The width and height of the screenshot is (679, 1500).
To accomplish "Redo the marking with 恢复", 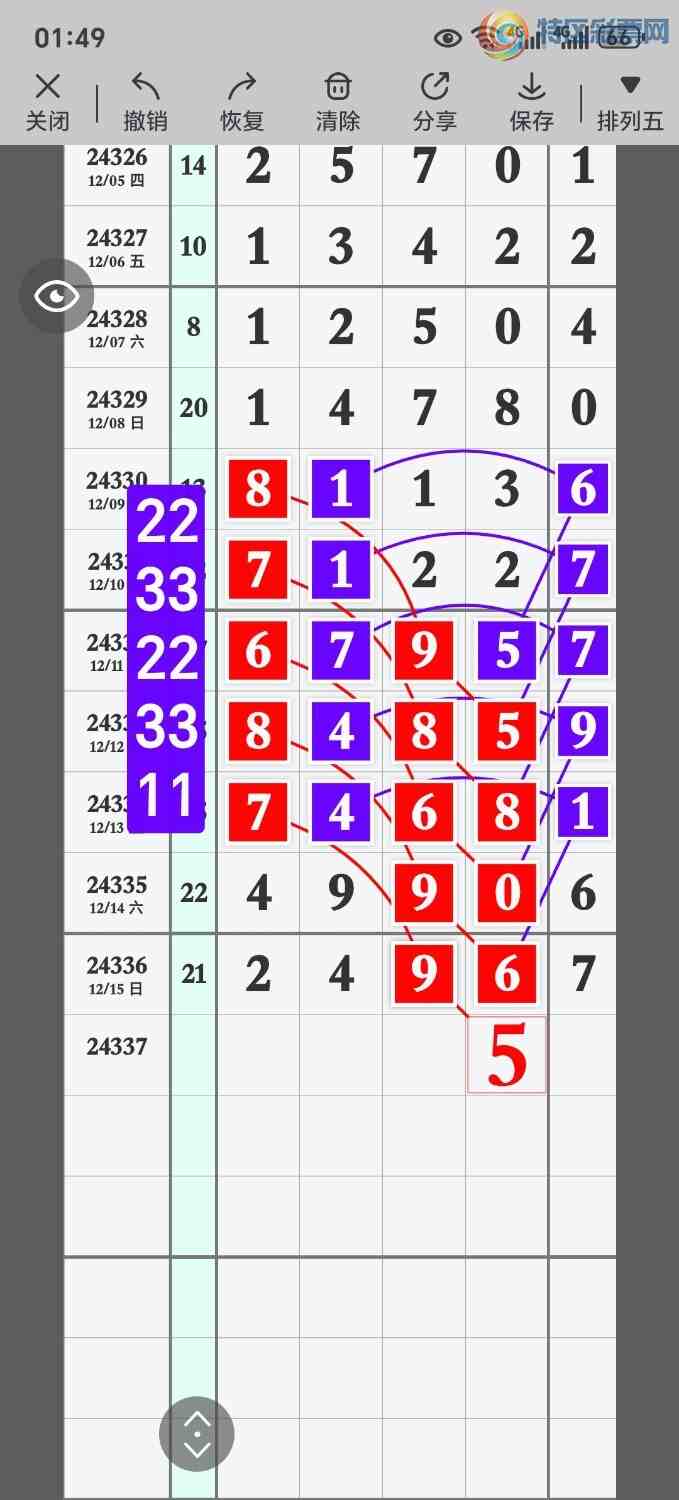I will tap(242, 102).
